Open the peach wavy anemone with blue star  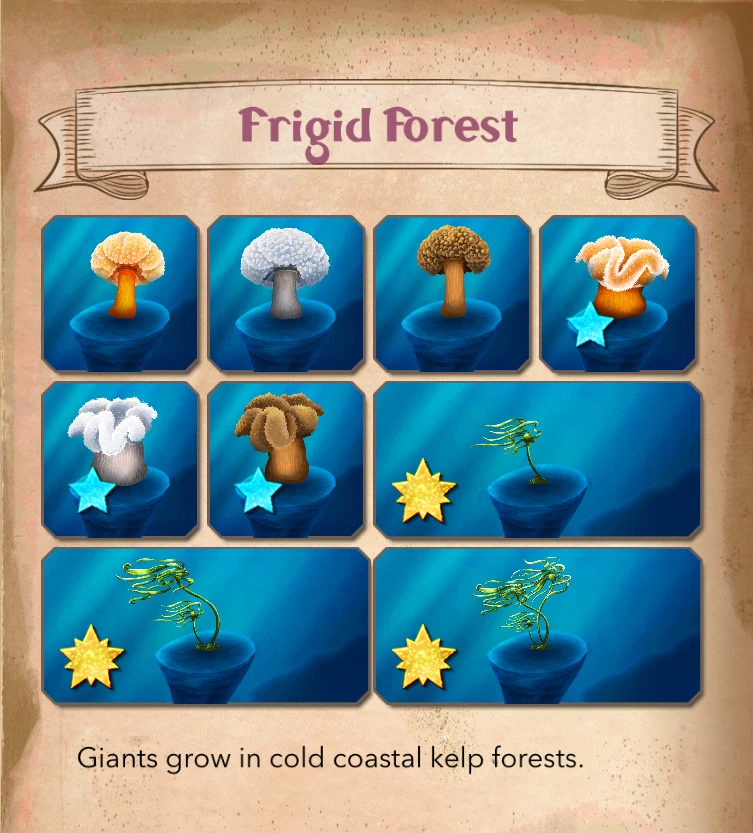[x=618, y=294]
